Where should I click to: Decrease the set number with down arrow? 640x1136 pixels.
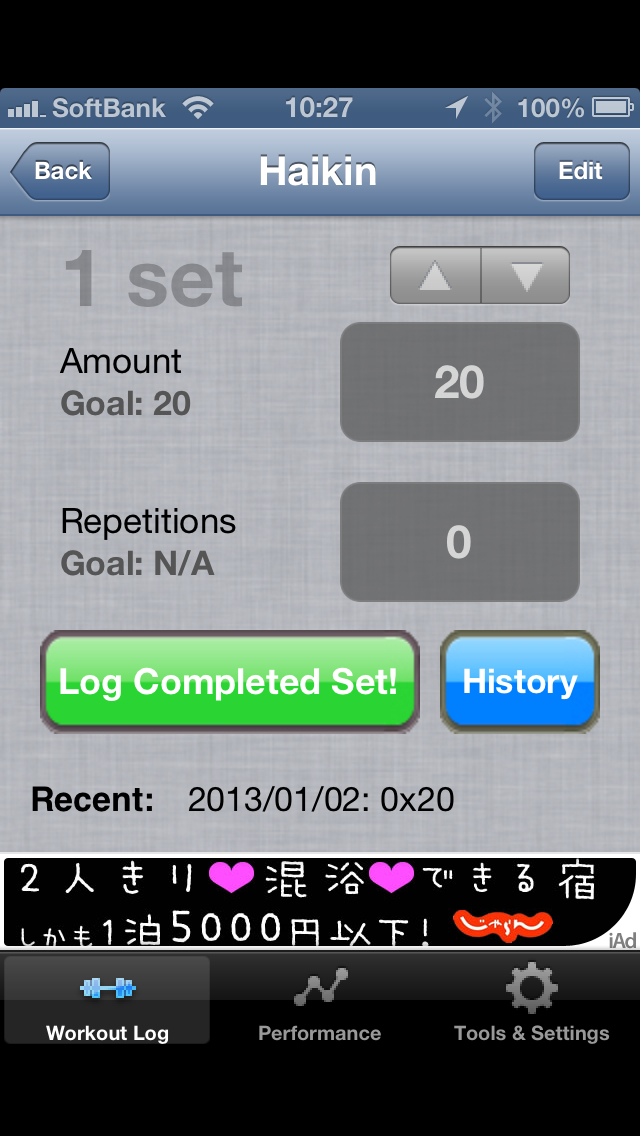526,275
